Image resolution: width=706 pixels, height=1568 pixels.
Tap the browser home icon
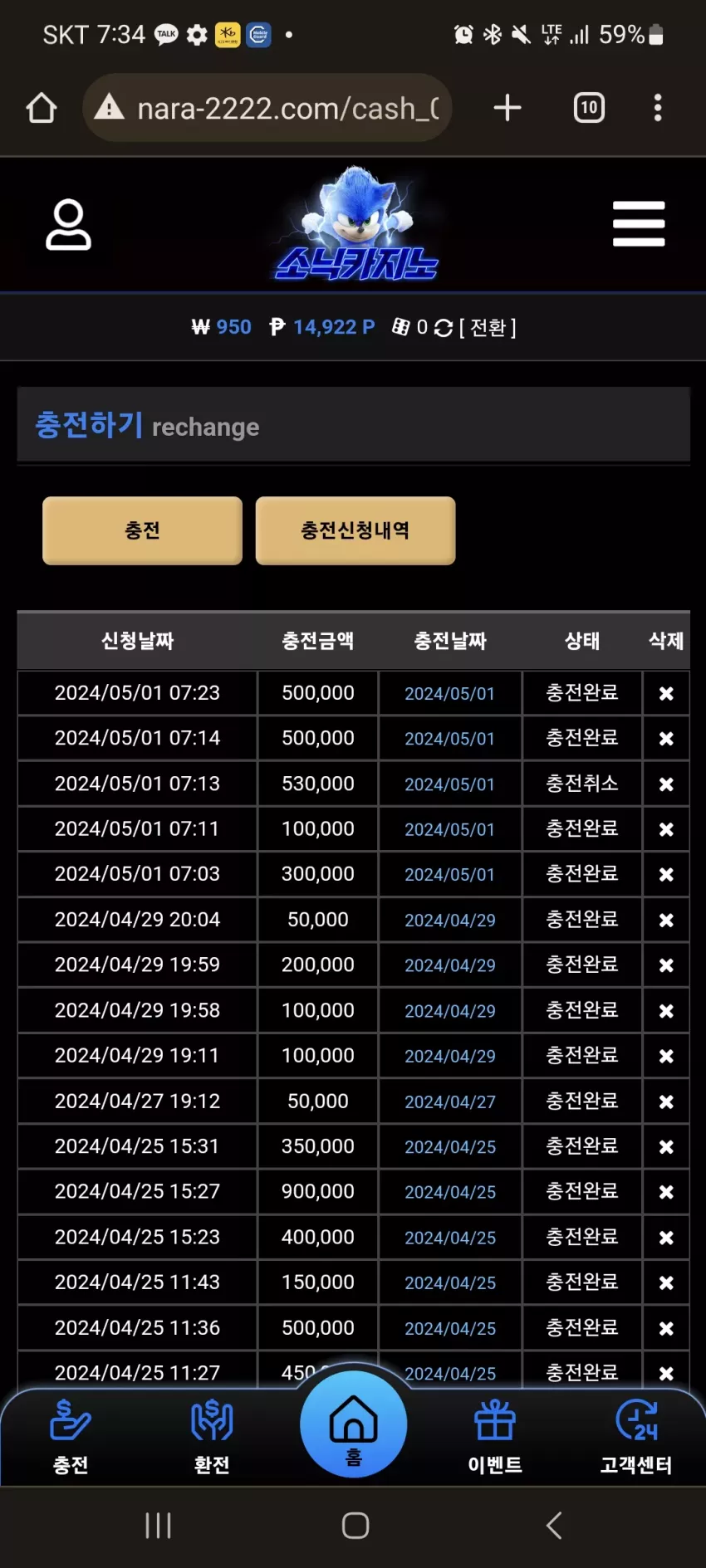(42, 108)
